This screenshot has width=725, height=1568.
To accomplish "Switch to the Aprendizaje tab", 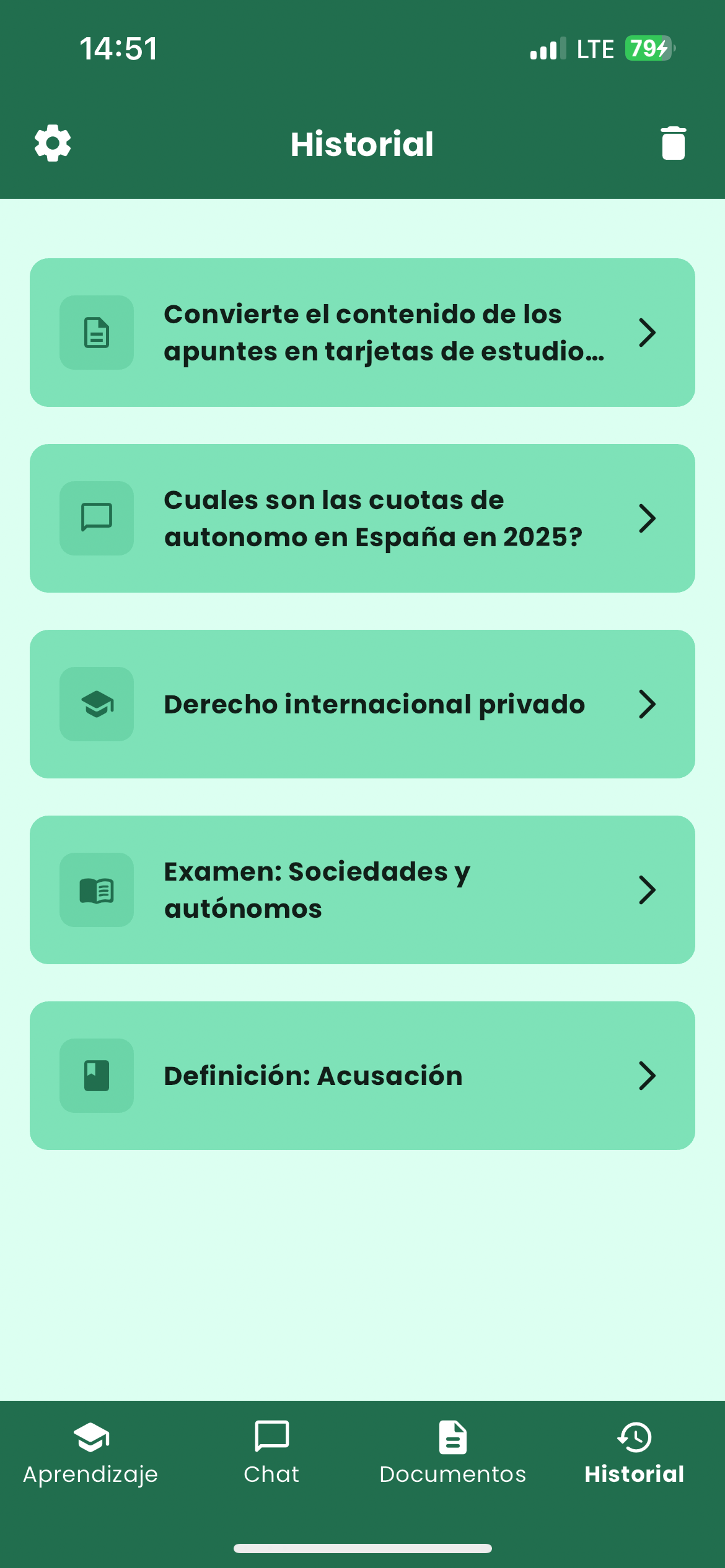I will tap(90, 1453).
